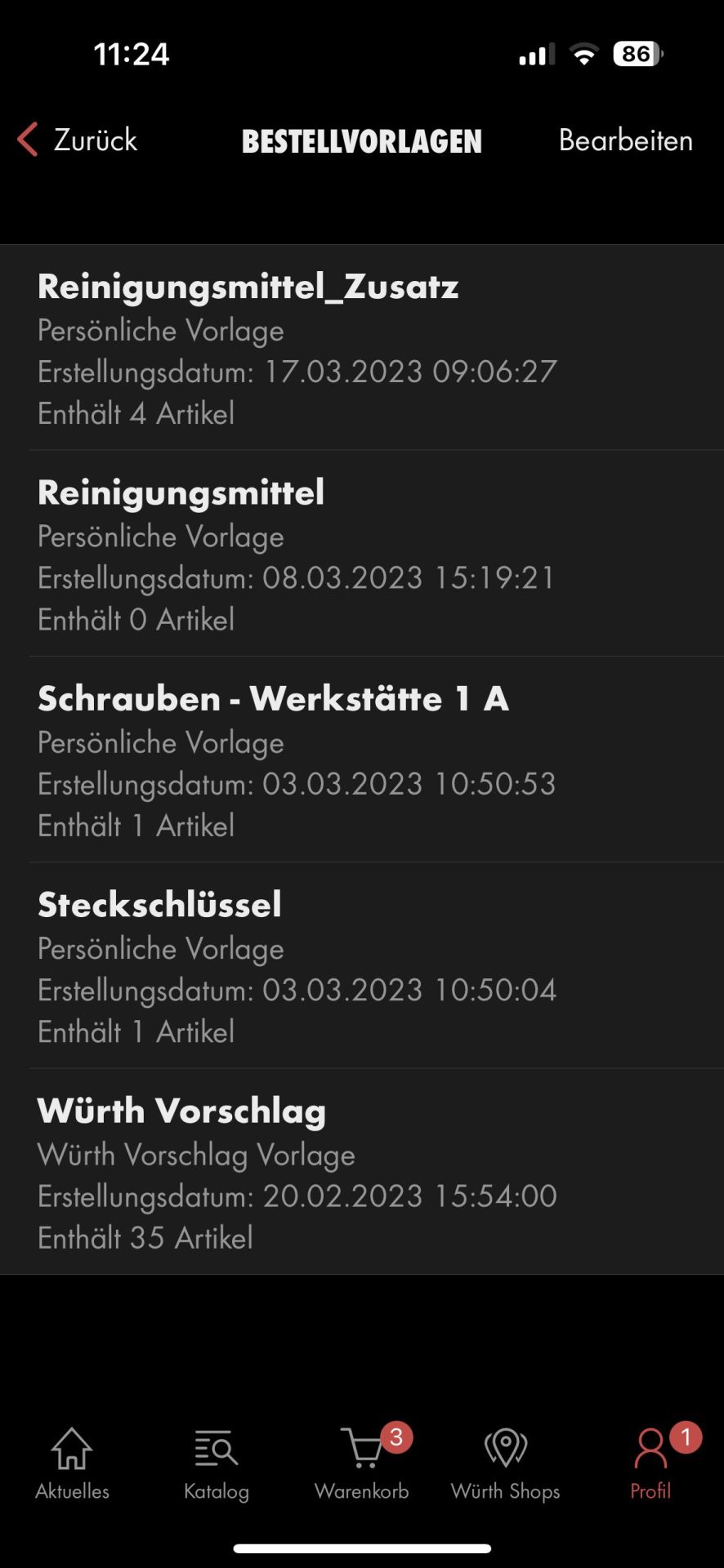Image resolution: width=724 pixels, height=1568 pixels.
Task: Open the Profil tab
Action: pos(650,1463)
